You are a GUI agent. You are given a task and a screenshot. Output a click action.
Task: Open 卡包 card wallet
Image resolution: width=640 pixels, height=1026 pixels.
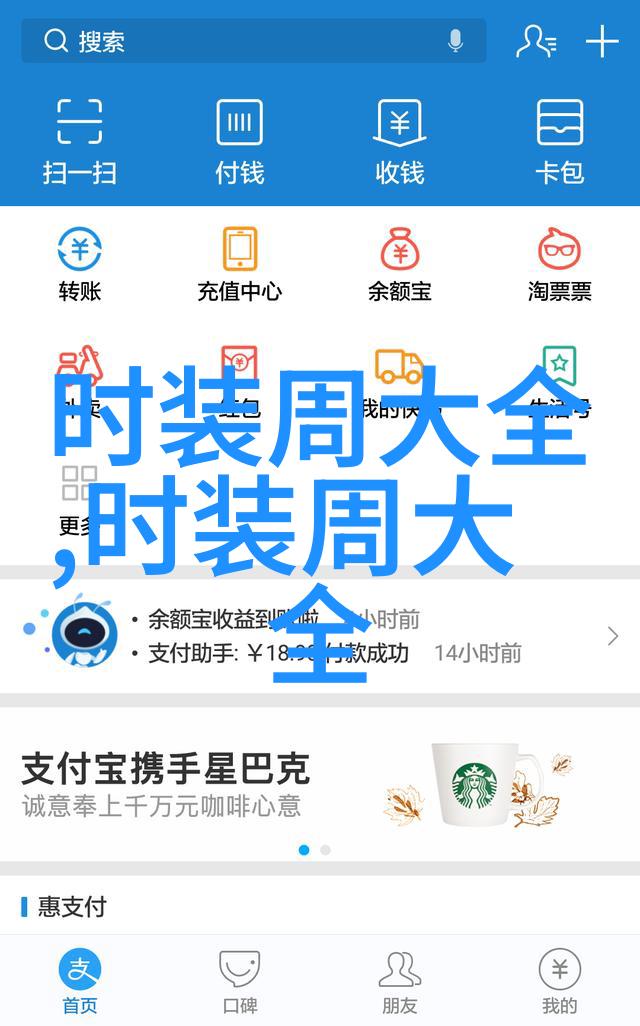559,140
